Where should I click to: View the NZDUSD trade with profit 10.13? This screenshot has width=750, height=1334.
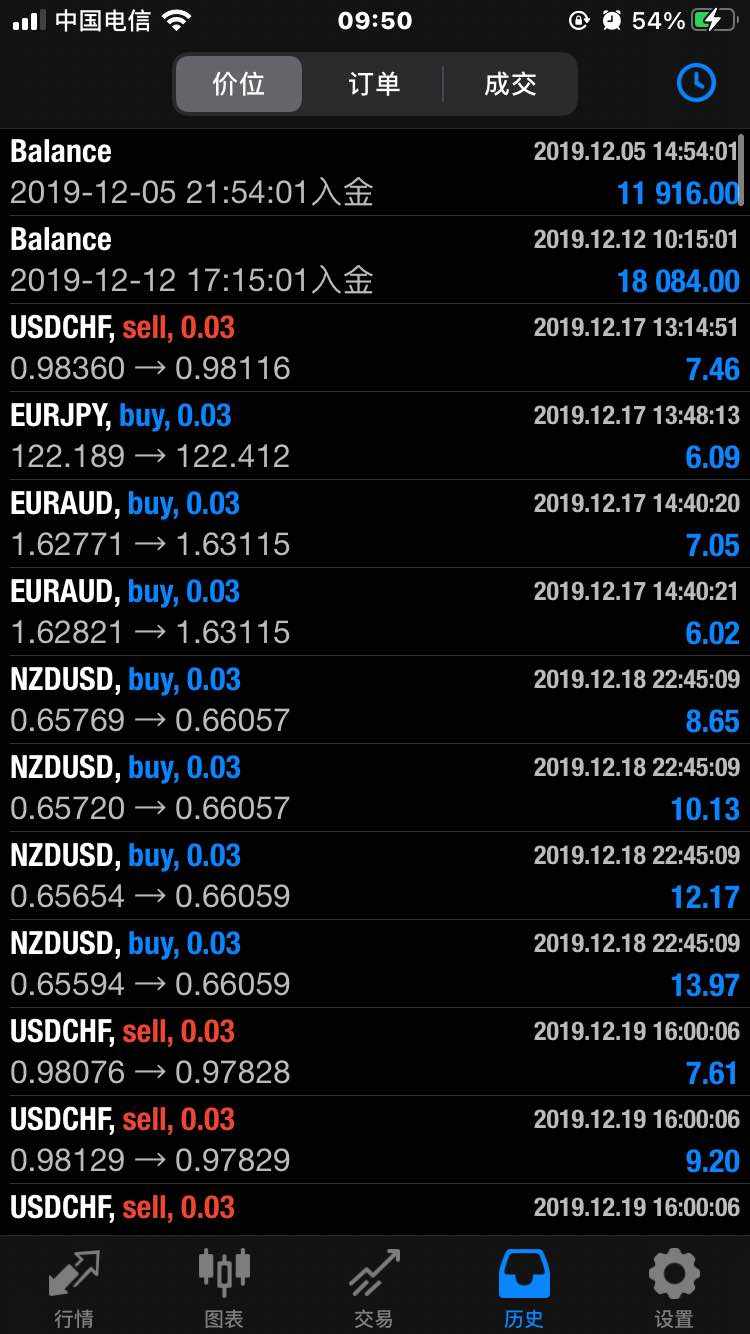375,788
